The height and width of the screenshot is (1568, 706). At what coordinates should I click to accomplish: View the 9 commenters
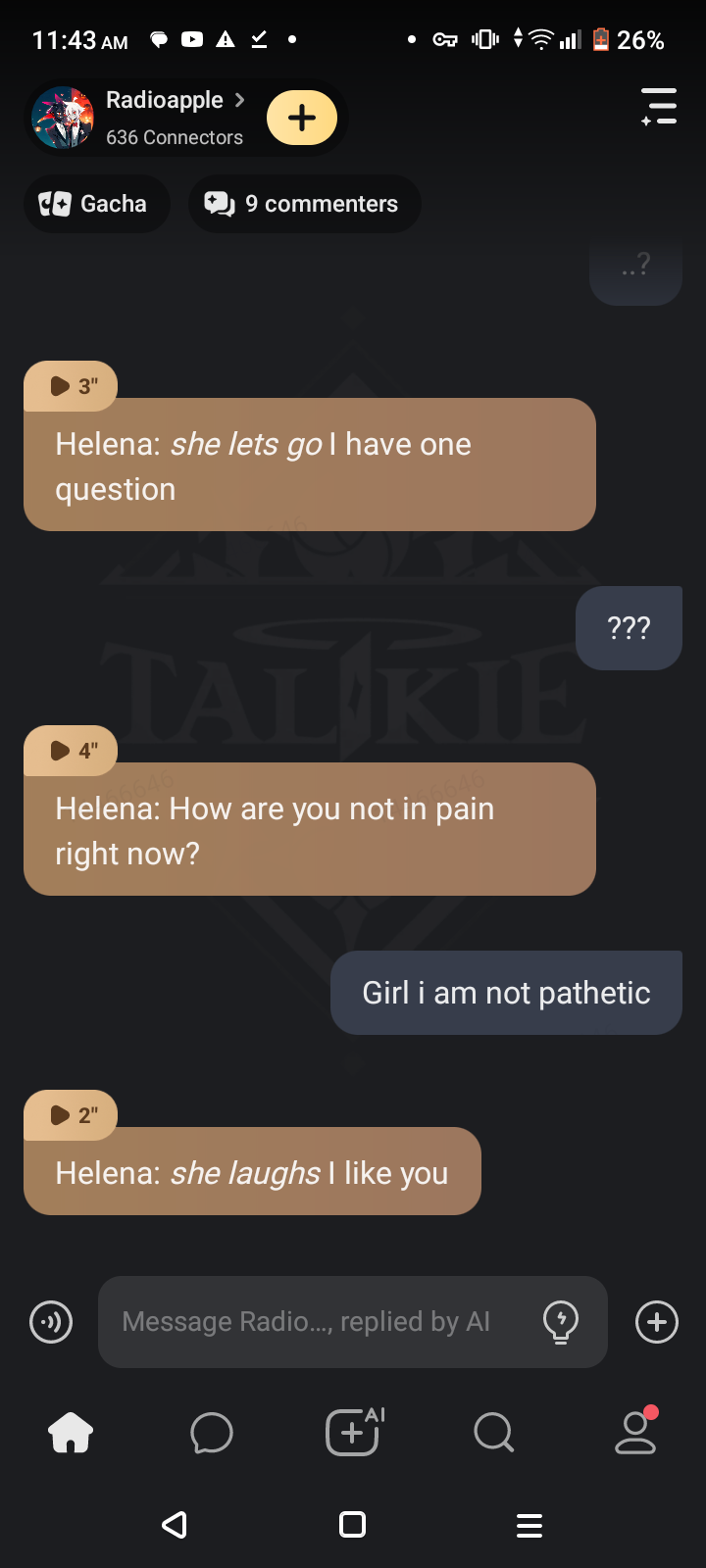point(304,204)
